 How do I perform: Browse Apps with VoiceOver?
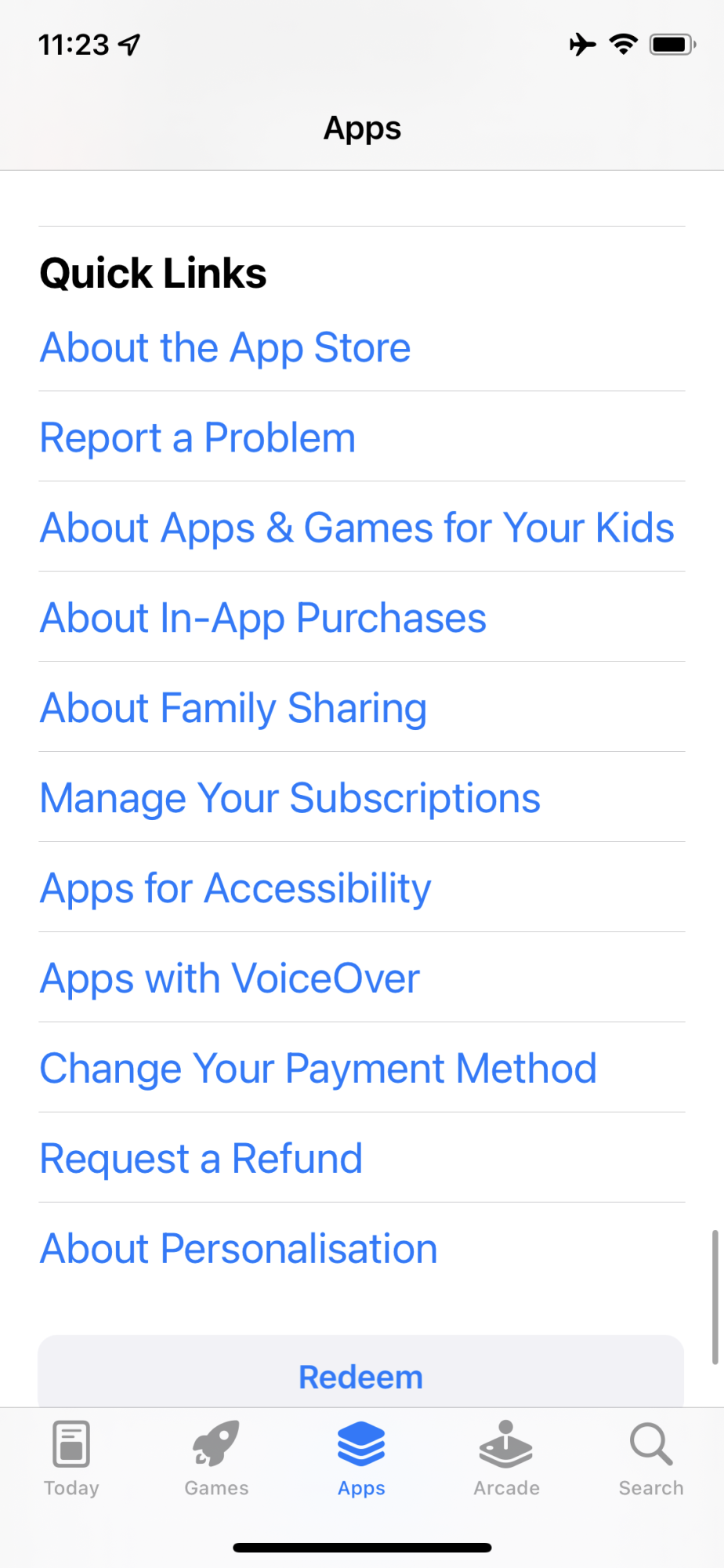(x=230, y=979)
